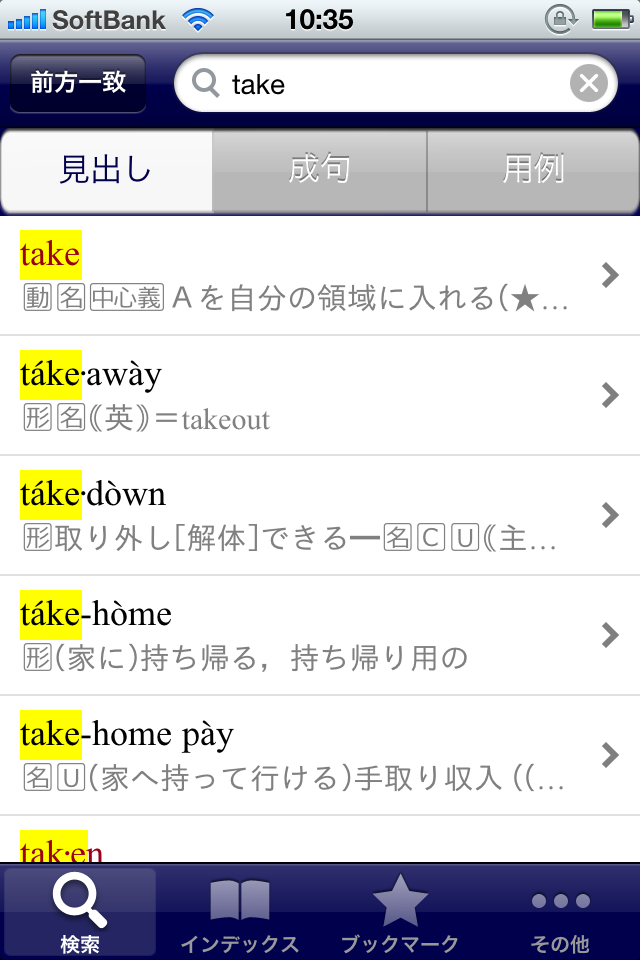Screen dimensions: 640x960
Task: Select the 見出し segment
Action: click(106, 170)
